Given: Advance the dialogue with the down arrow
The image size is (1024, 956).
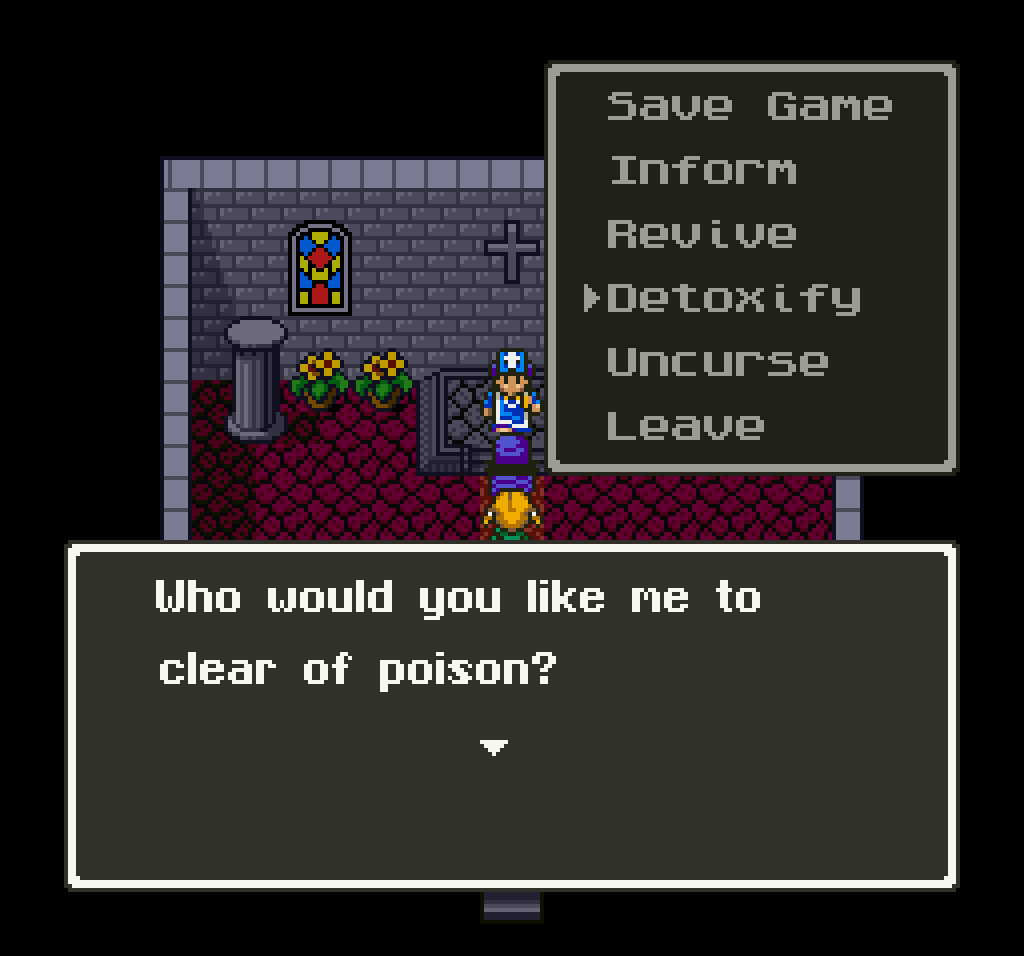Looking at the screenshot, I should click(x=494, y=747).
